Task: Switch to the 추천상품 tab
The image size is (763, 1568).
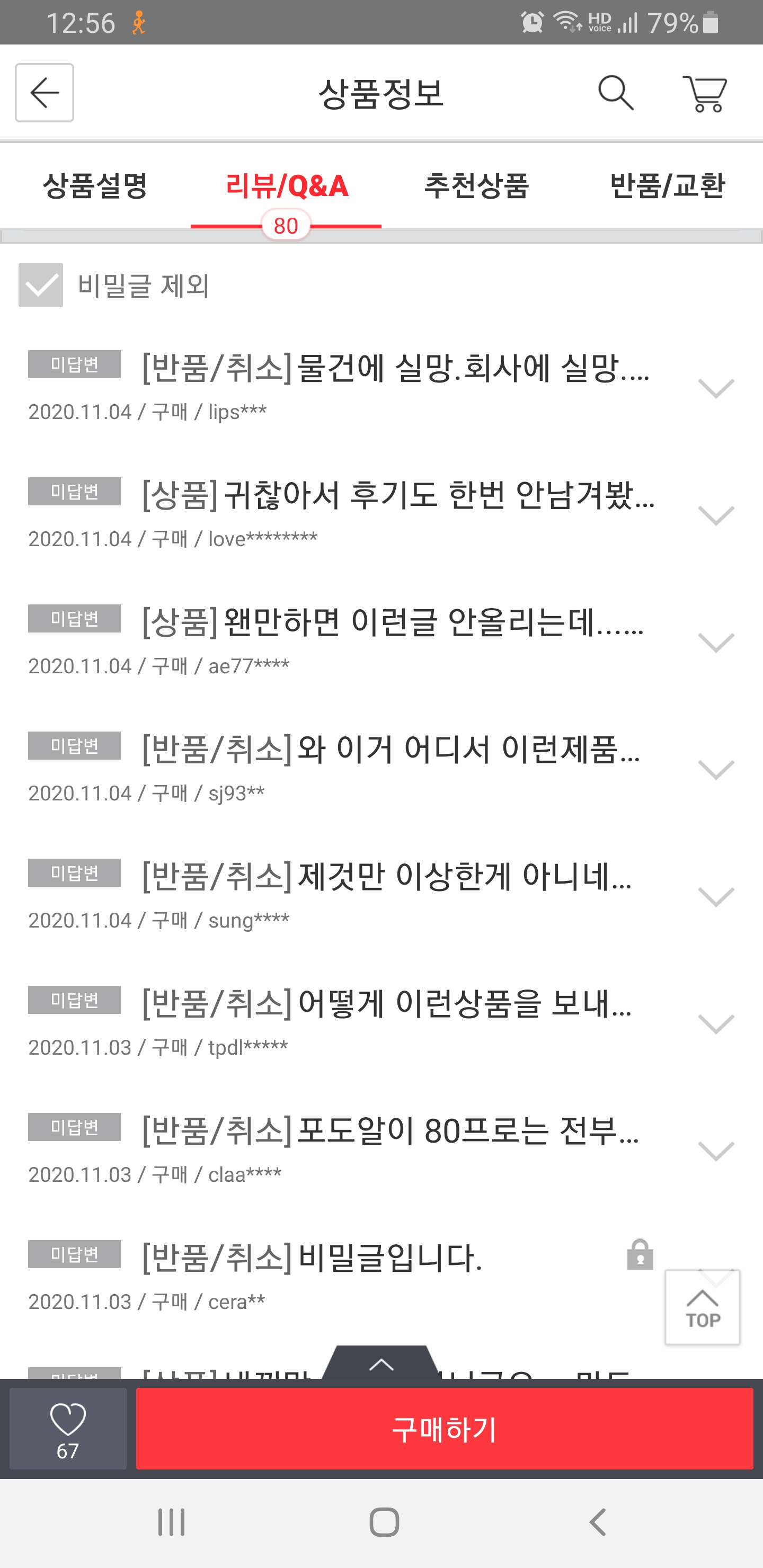Action: point(476,185)
